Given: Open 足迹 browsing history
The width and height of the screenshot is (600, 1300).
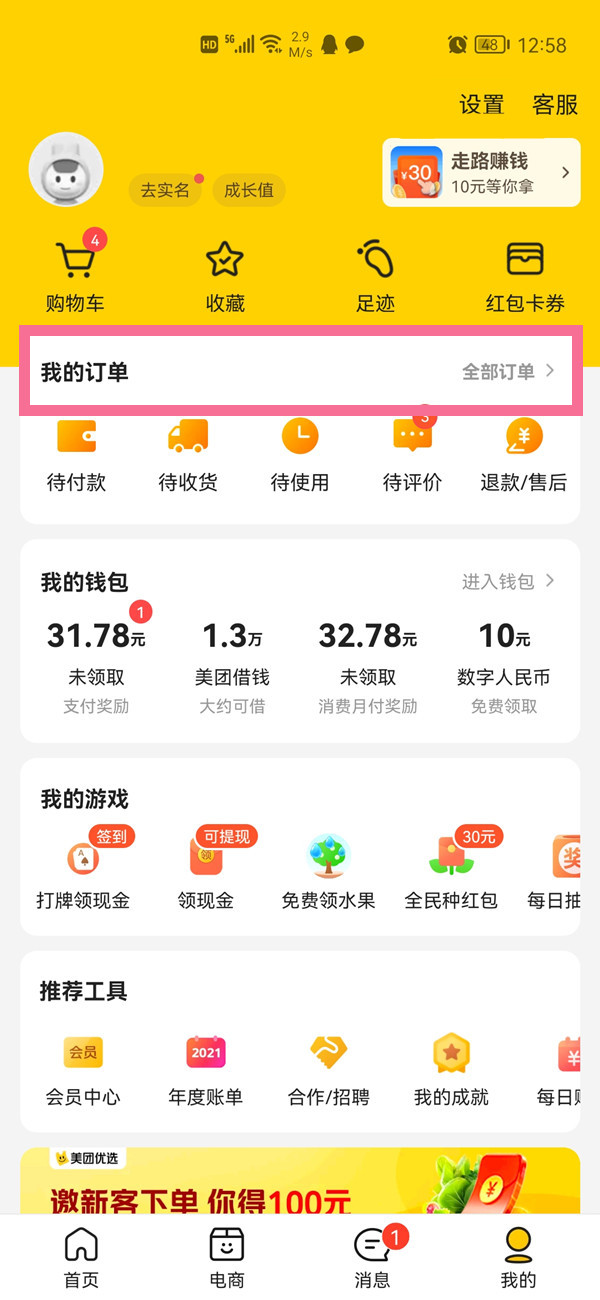Looking at the screenshot, I should click(375, 273).
